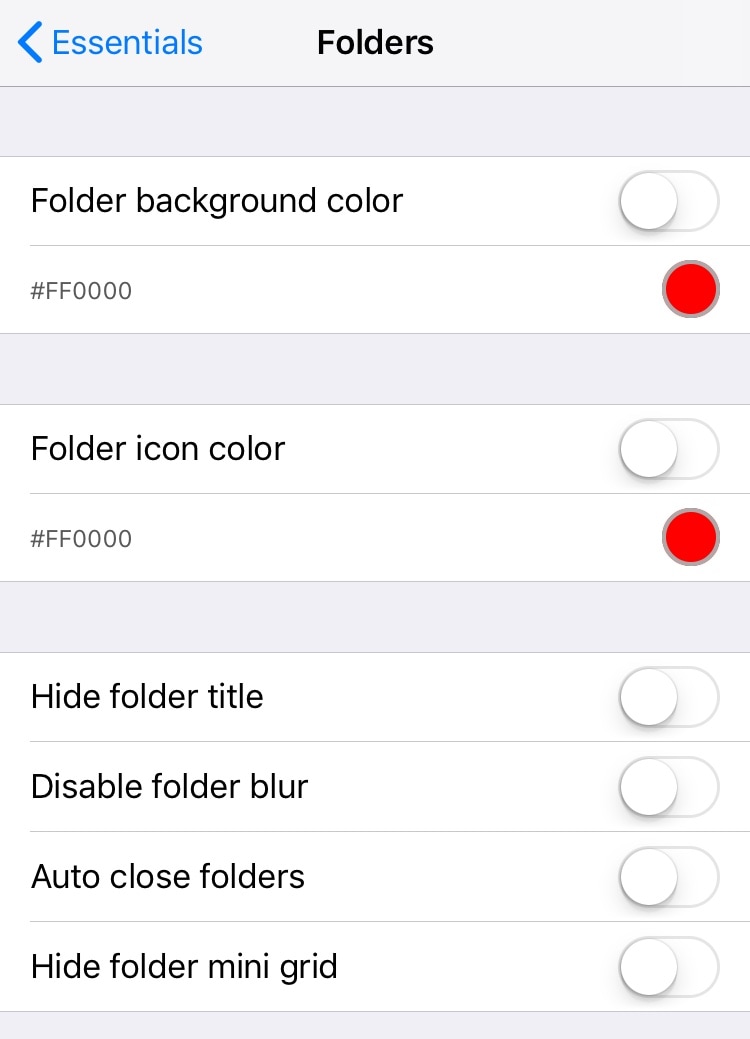Tap the Hide folder mini grid label

[x=184, y=966]
